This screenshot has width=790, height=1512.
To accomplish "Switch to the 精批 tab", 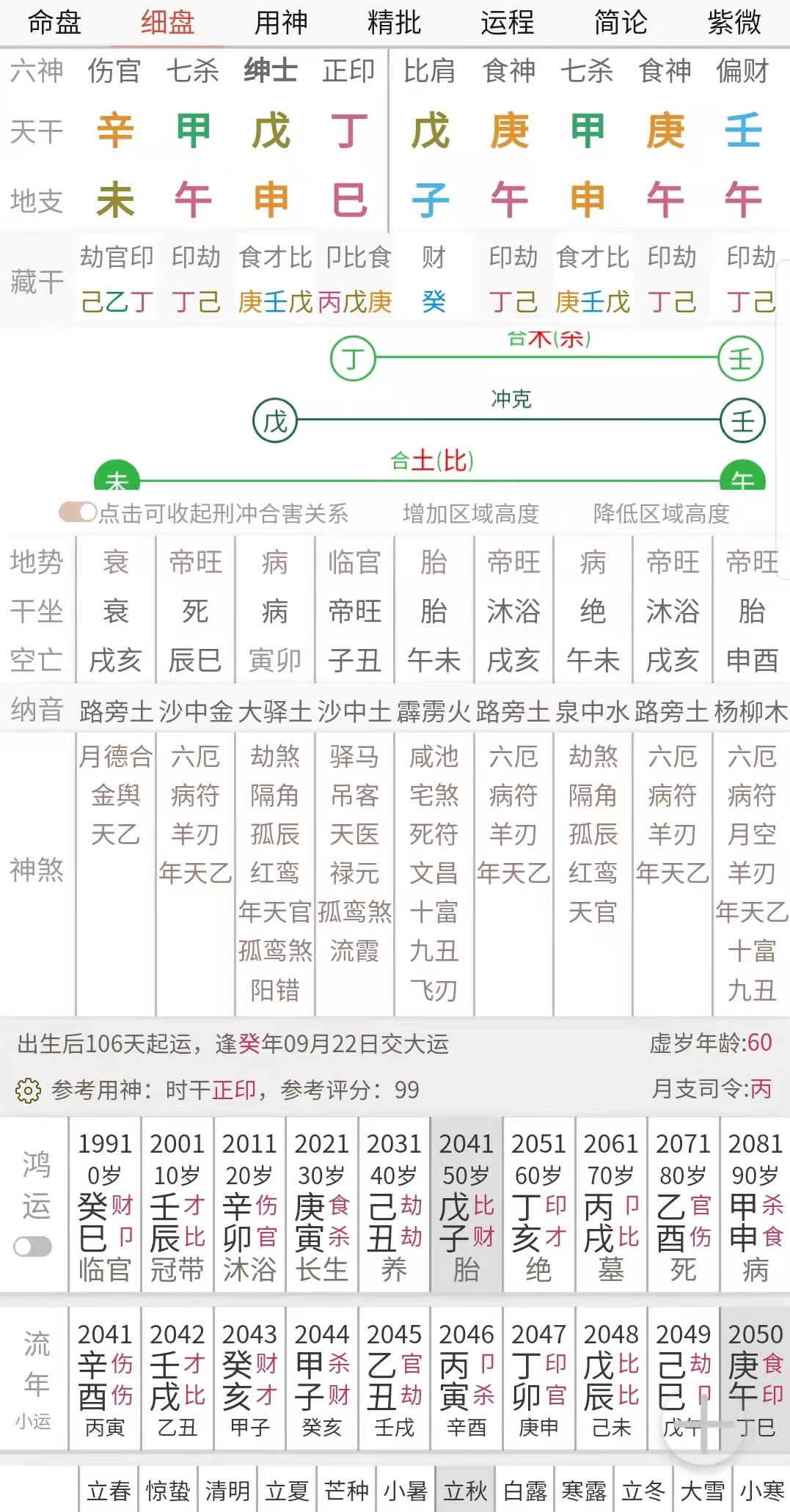I will point(394,23).
